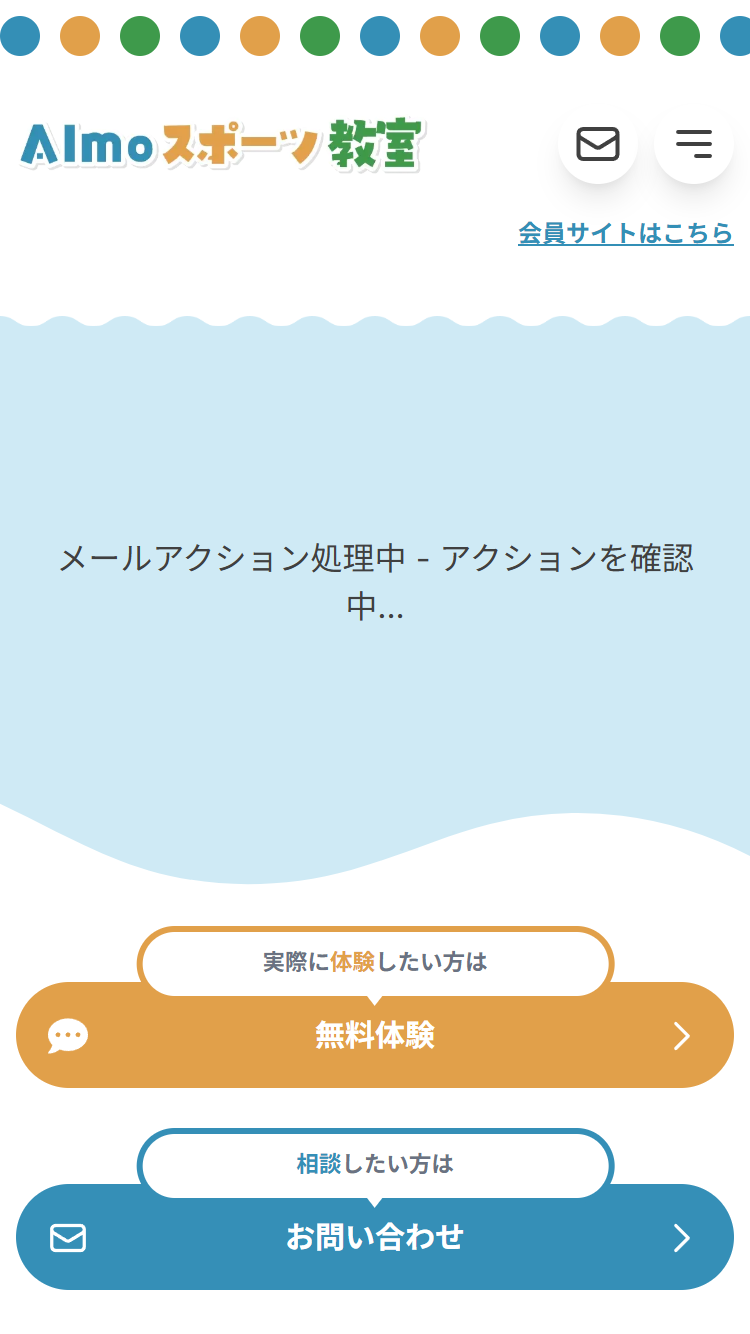750x1334 pixels.
Task: Click a green dot in the decorative top strip
Action: click(141, 36)
